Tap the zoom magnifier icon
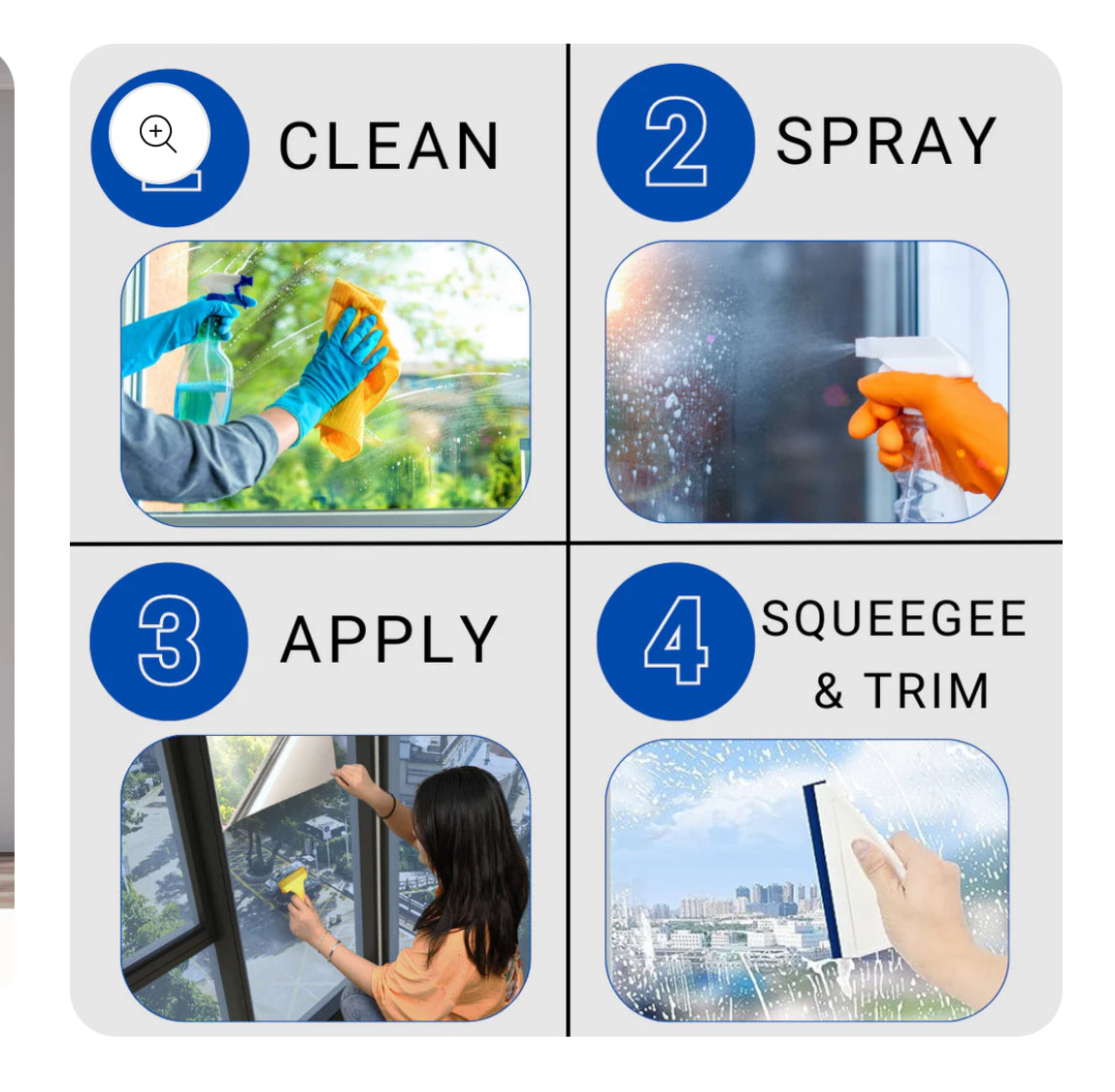1115x1092 pixels. pyautogui.click(x=158, y=134)
